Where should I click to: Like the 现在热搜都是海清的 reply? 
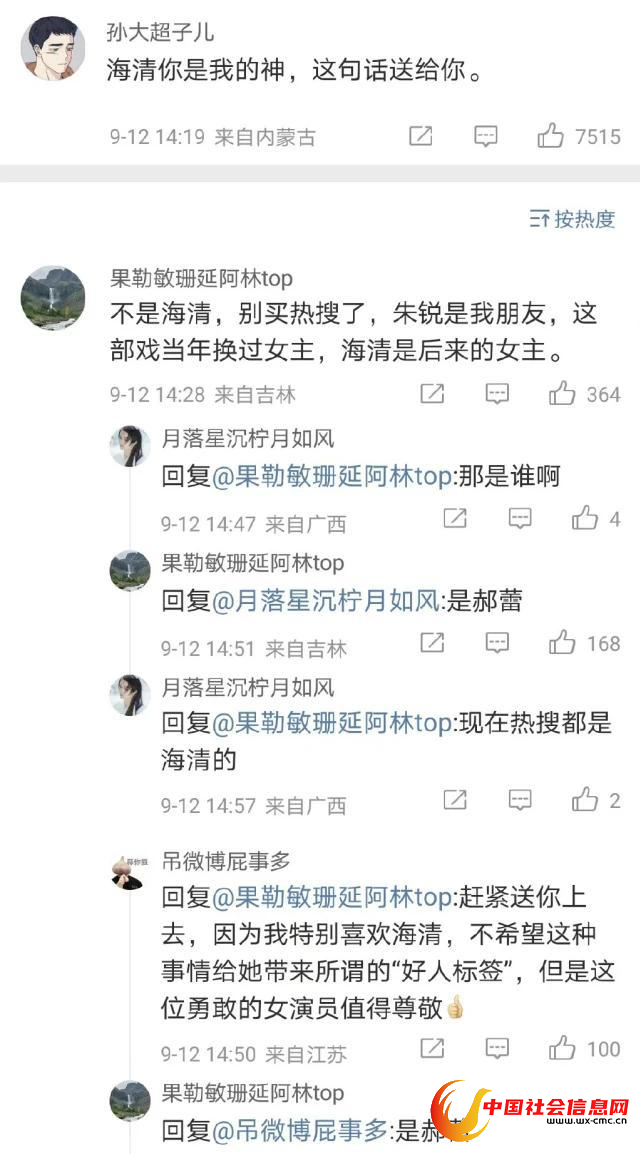click(x=585, y=799)
